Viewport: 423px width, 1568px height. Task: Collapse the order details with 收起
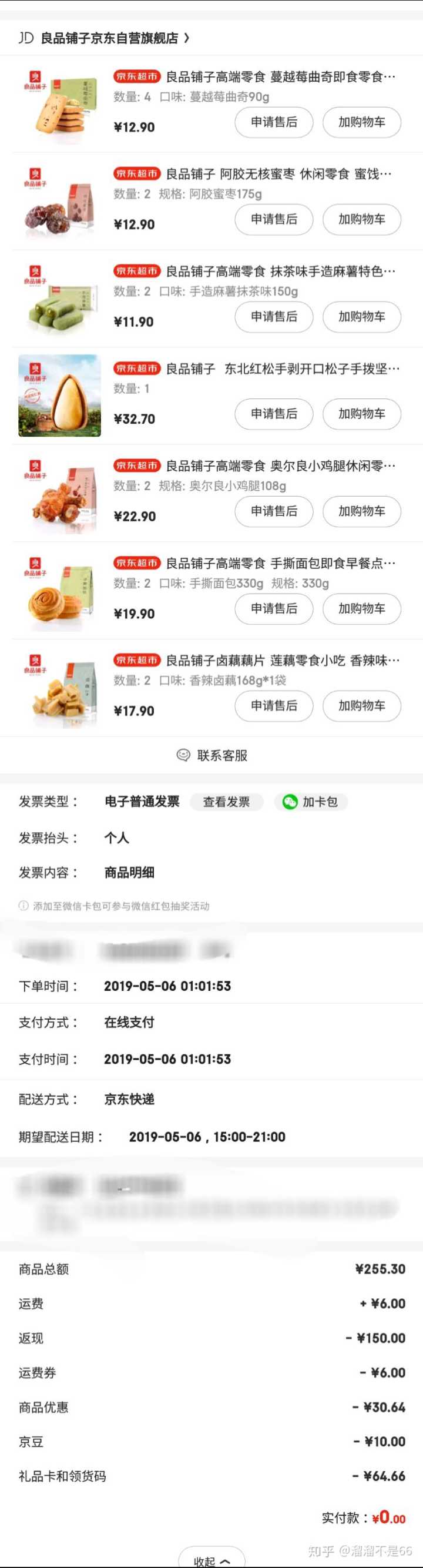point(211,1561)
